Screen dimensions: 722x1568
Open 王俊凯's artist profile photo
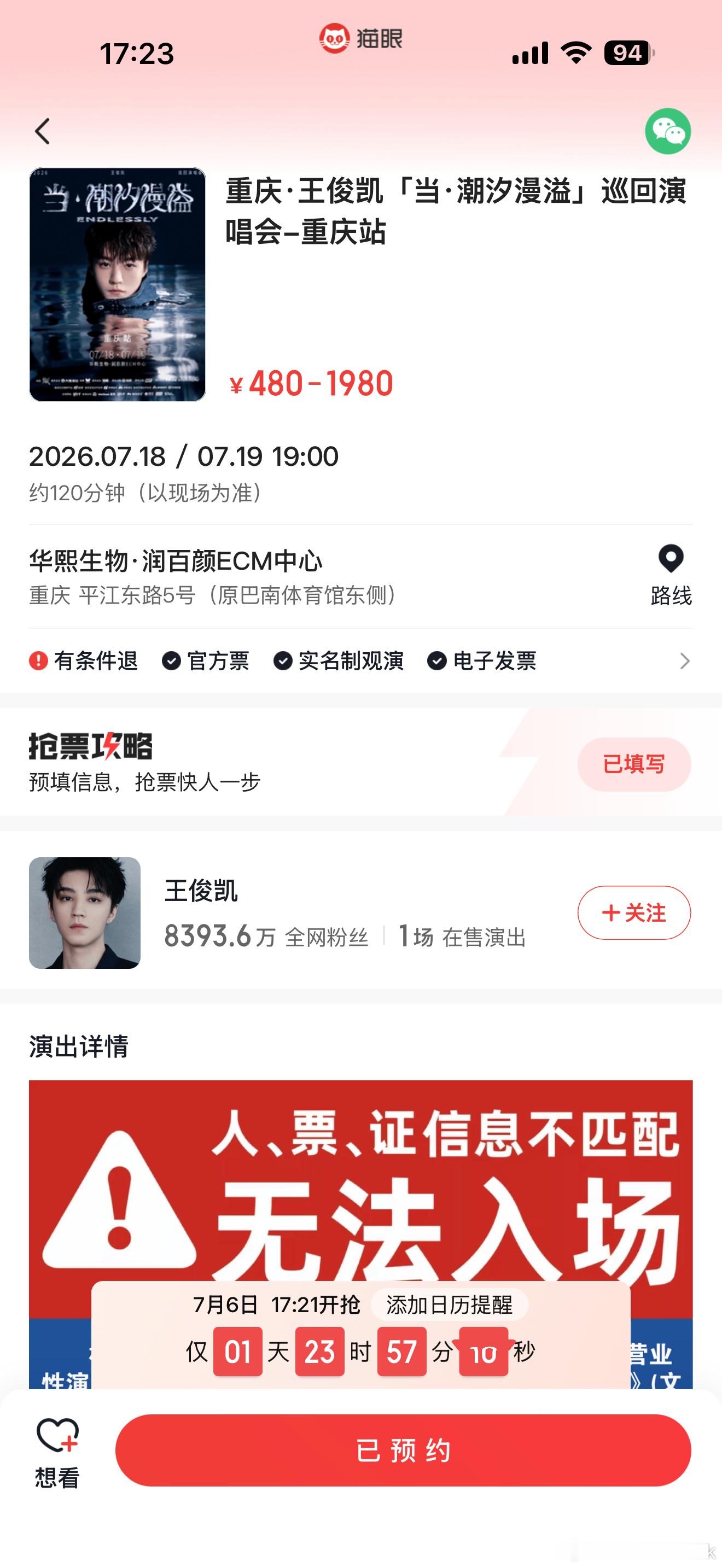click(85, 912)
